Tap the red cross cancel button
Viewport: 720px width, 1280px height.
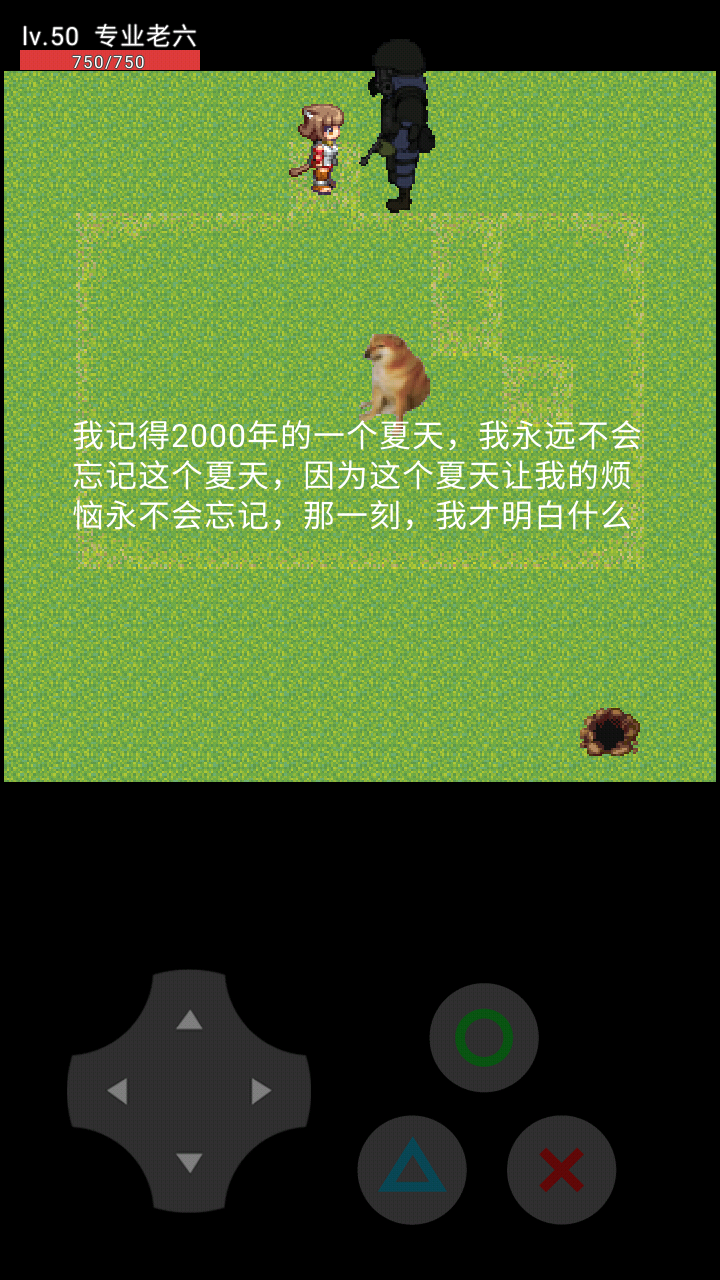click(561, 1169)
